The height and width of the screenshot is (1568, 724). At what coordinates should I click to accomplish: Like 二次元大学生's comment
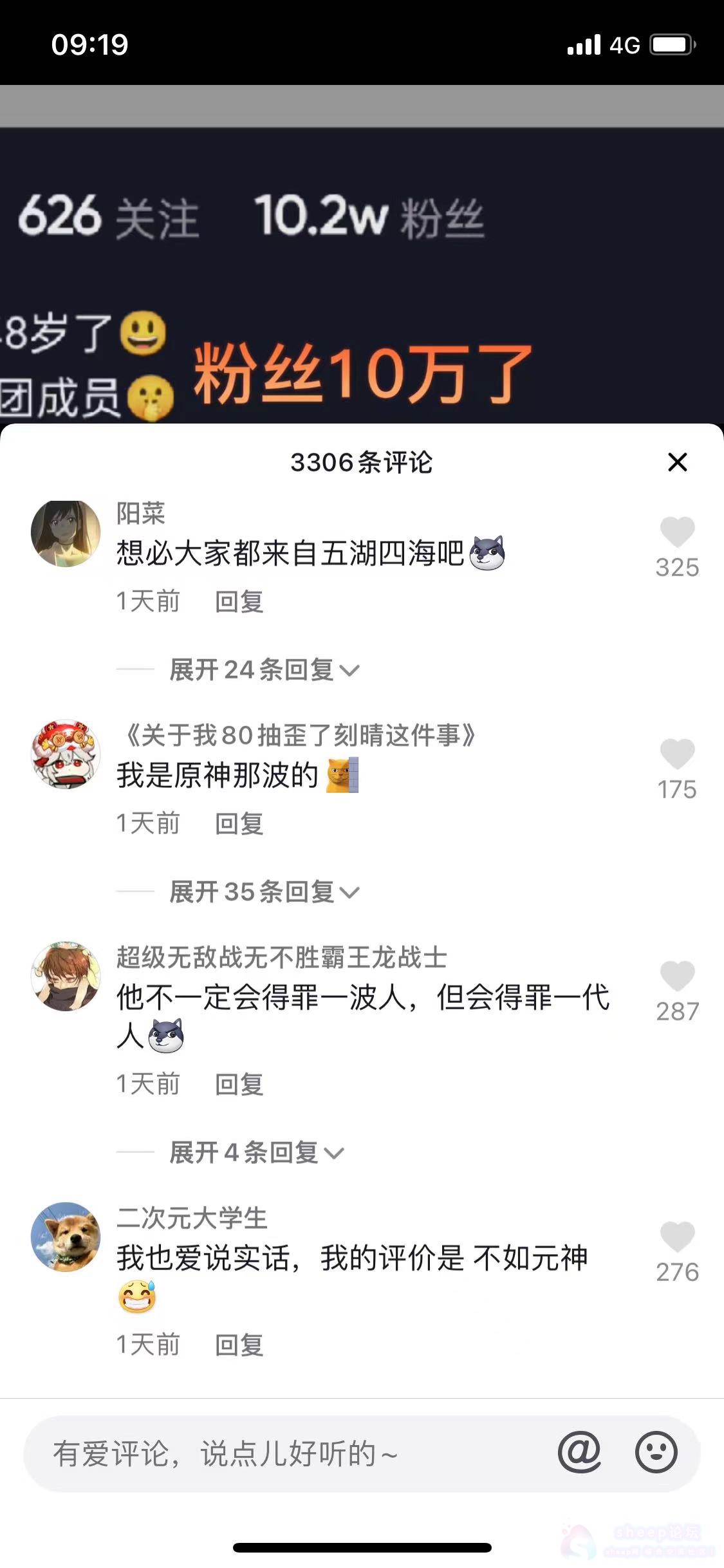[x=677, y=1237]
